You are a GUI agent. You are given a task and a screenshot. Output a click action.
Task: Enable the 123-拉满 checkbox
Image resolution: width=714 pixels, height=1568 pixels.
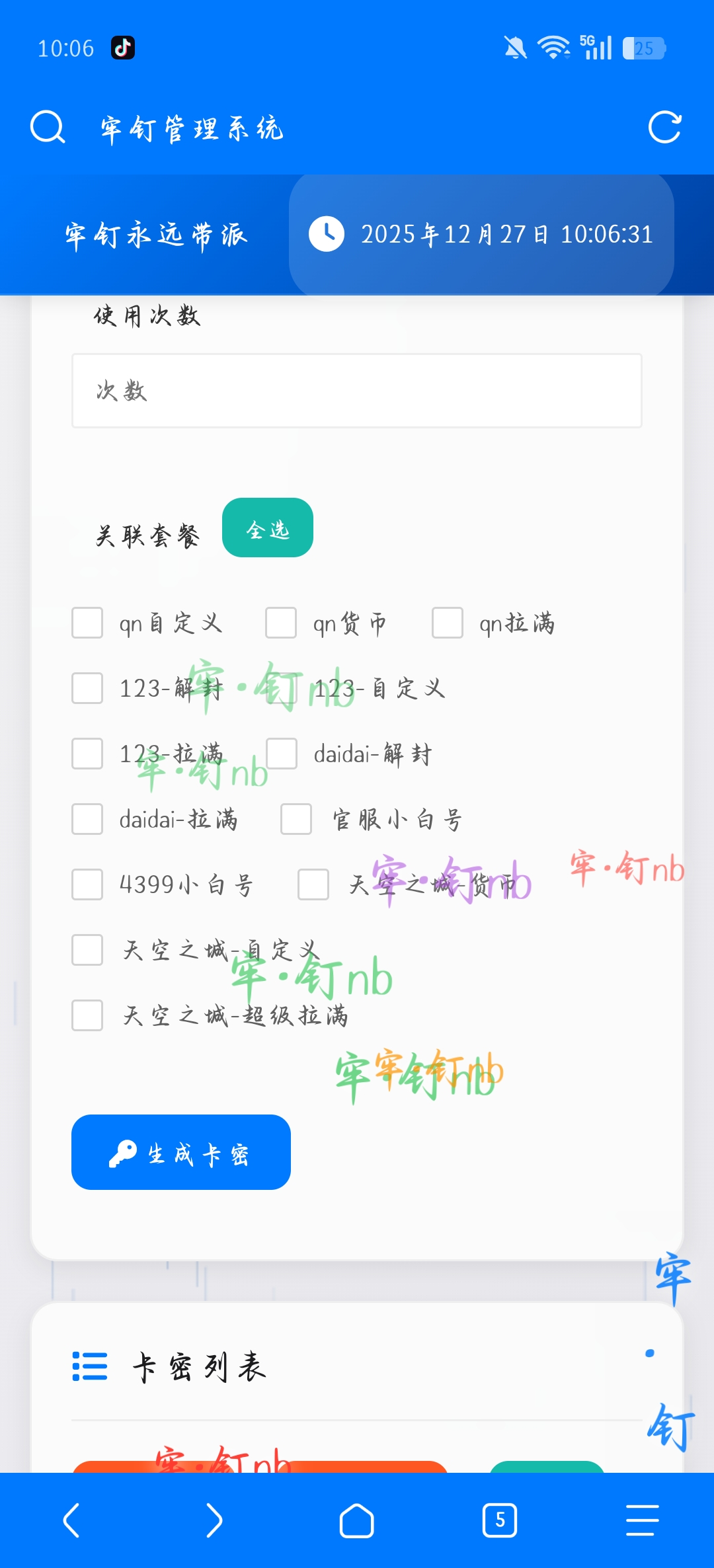[x=87, y=754]
